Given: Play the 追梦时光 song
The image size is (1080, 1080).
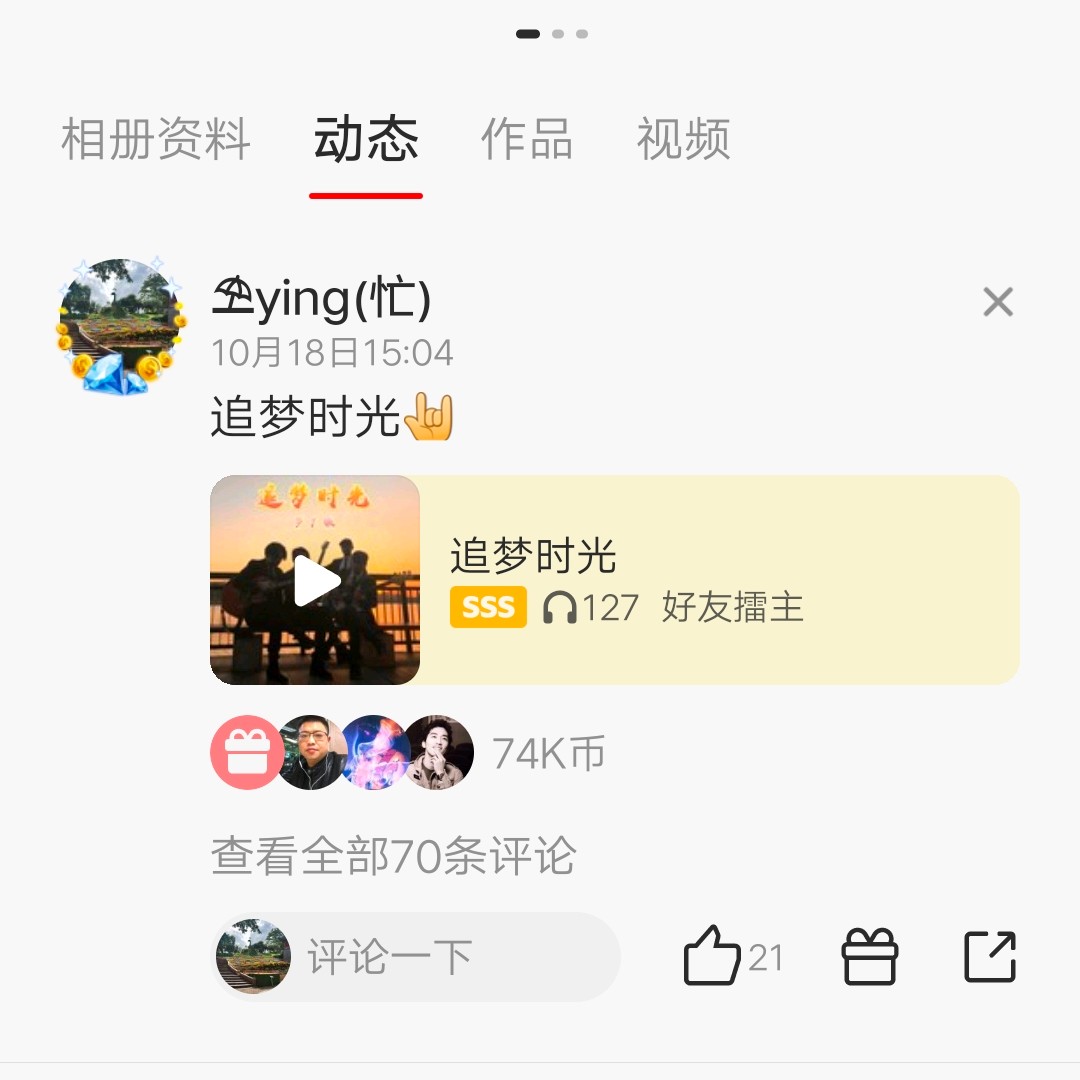Looking at the screenshot, I should (315, 581).
